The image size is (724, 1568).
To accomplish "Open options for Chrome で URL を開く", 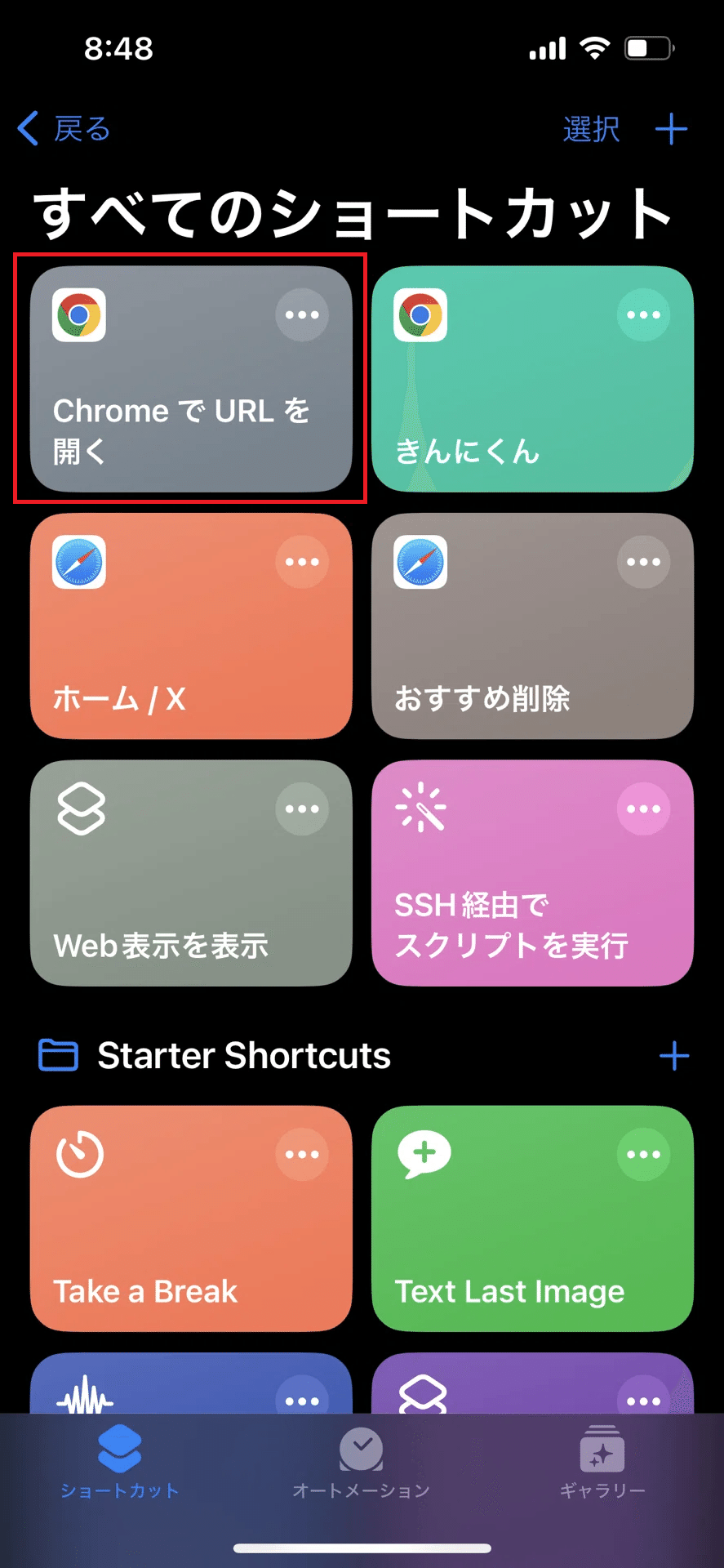I will pyautogui.click(x=302, y=314).
